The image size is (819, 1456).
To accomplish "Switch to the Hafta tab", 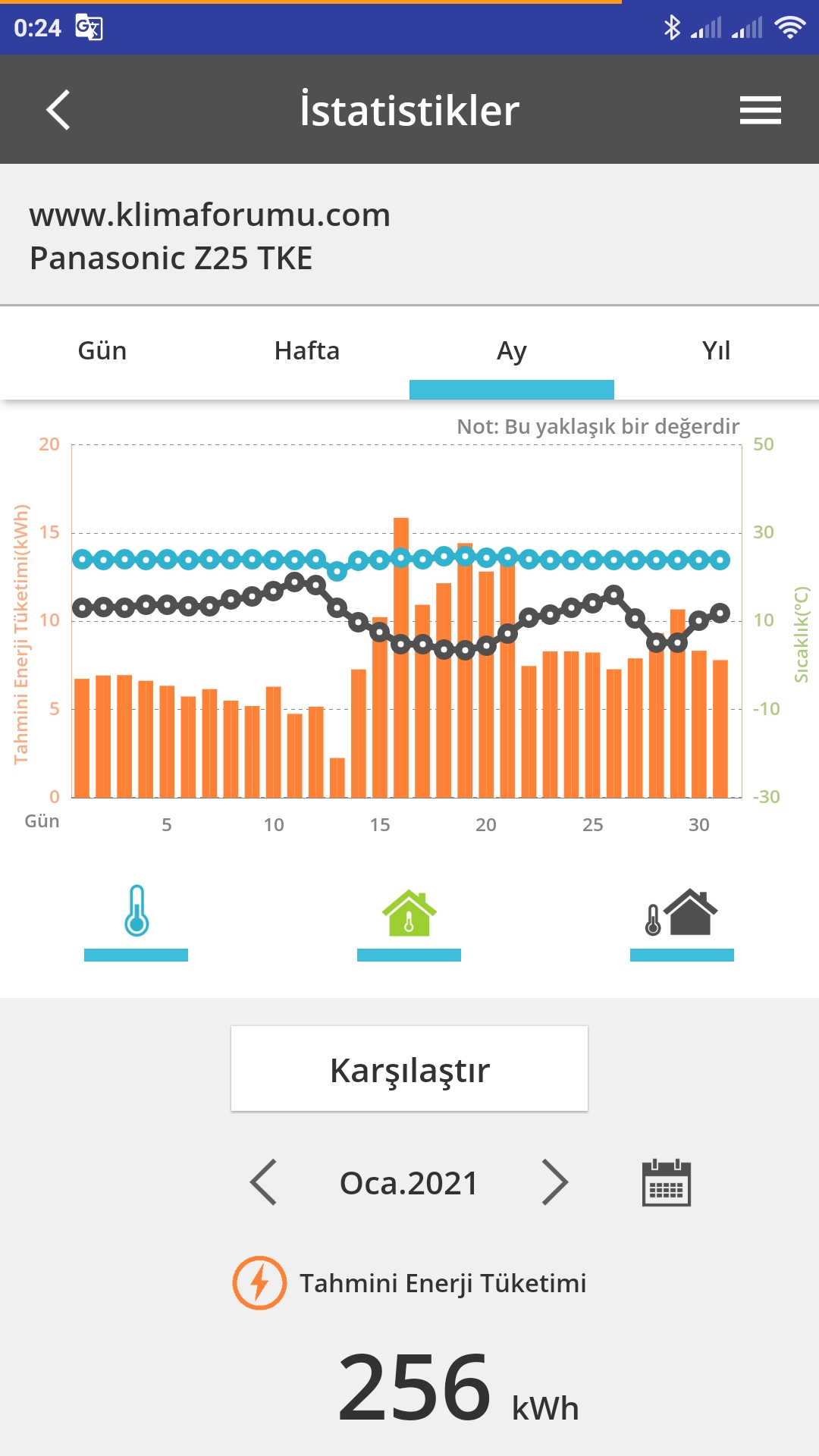I will [307, 352].
